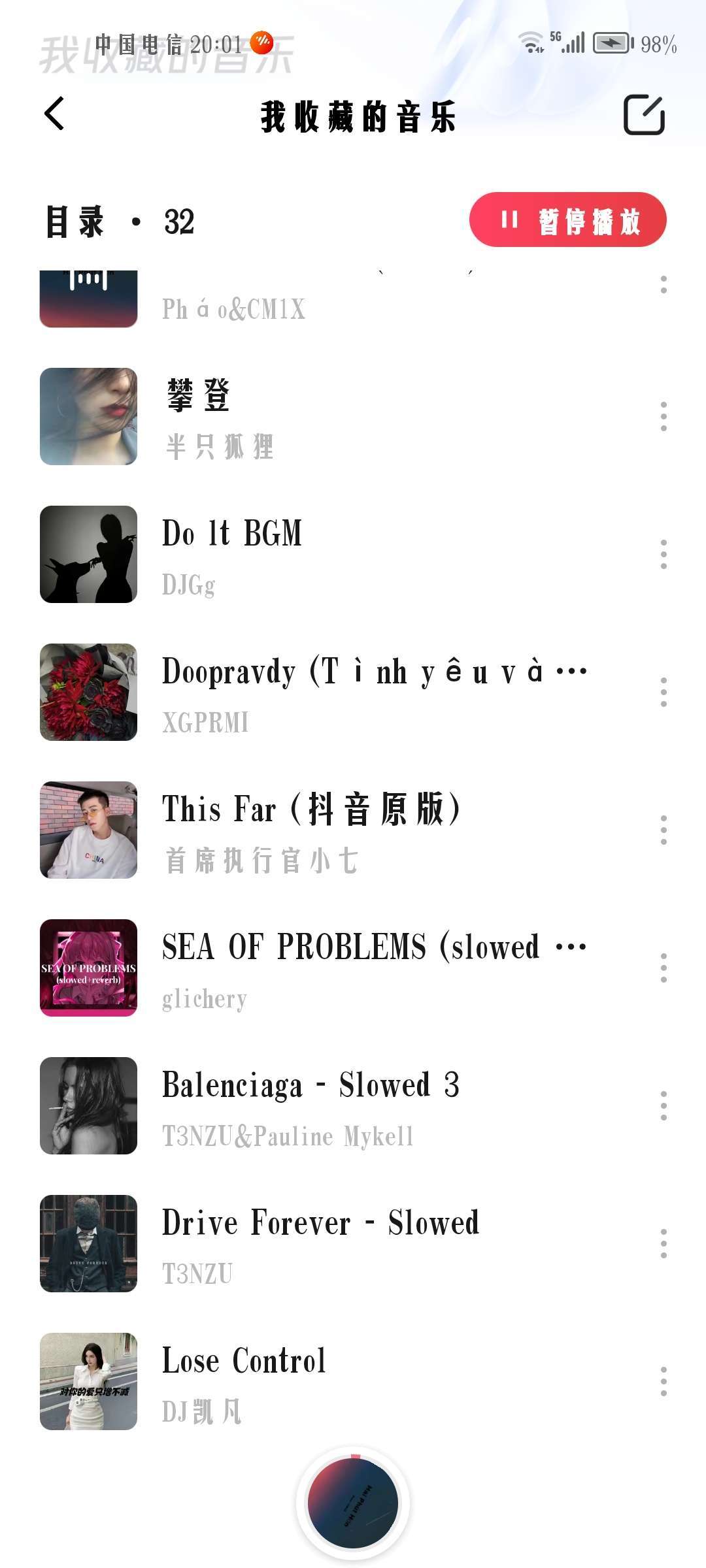Viewport: 706px width, 1568px height.
Task: Open the now-playing disc at the bottom
Action: pyautogui.click(x=353, y=1503)
